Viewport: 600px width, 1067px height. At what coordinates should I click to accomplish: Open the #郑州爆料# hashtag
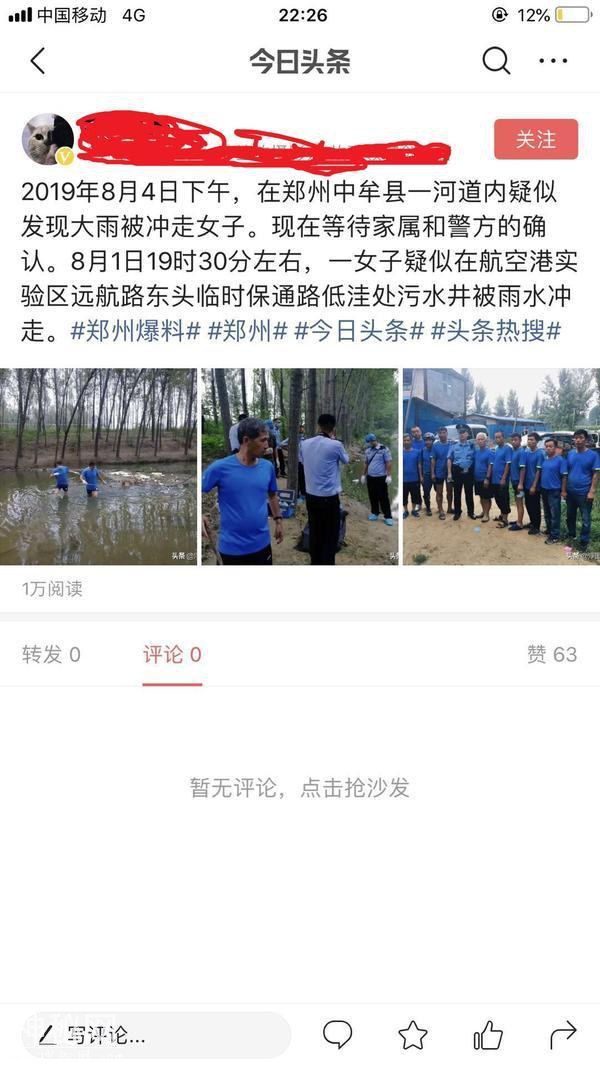[136, 332]
